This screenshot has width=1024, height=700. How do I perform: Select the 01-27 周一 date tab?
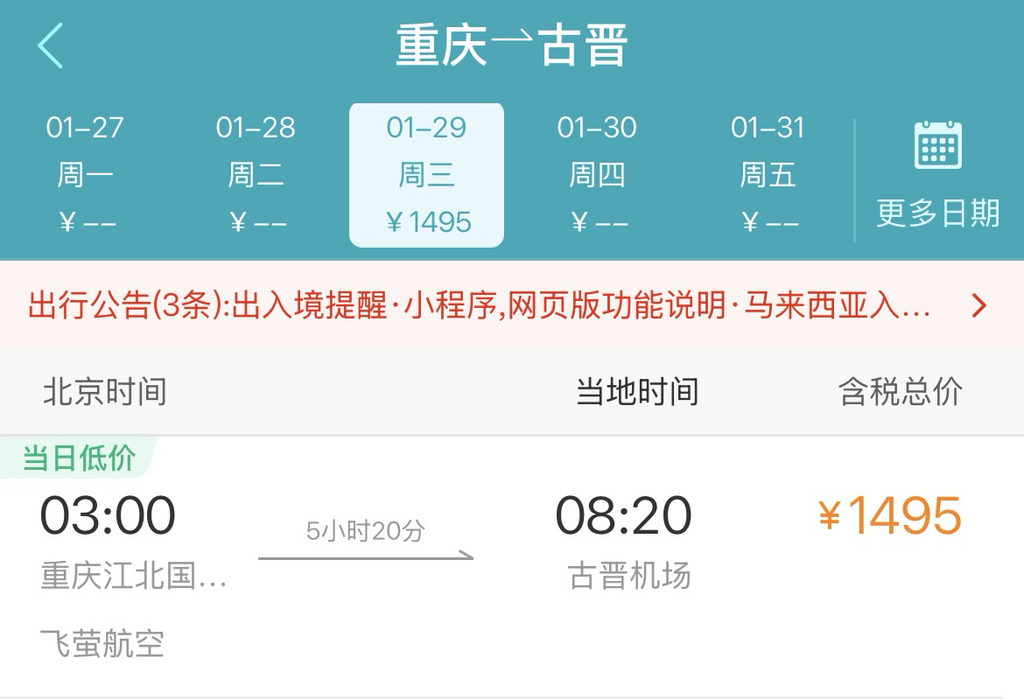[85, 175]
